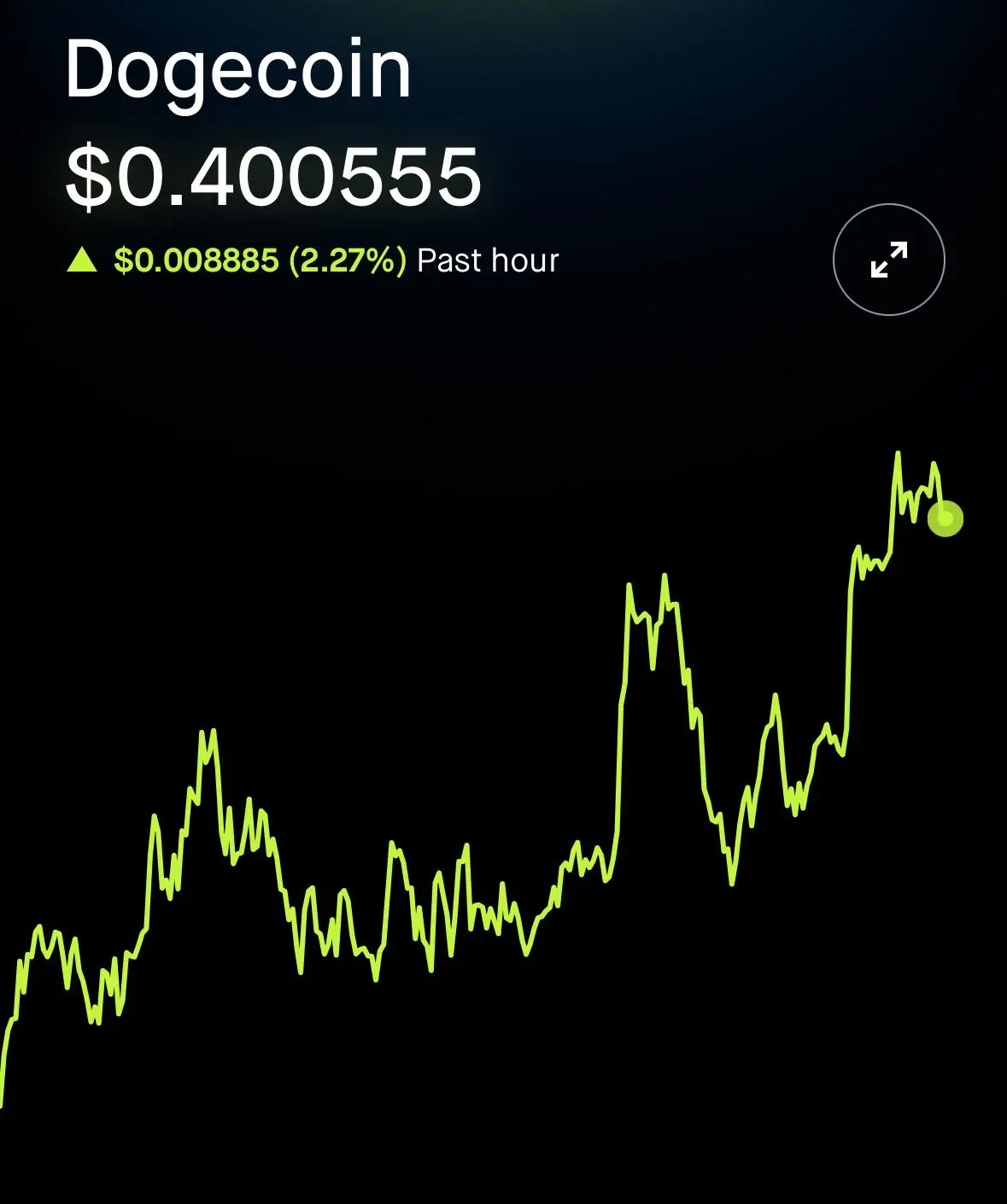Click the Dogecoin title text

point(237,73)
